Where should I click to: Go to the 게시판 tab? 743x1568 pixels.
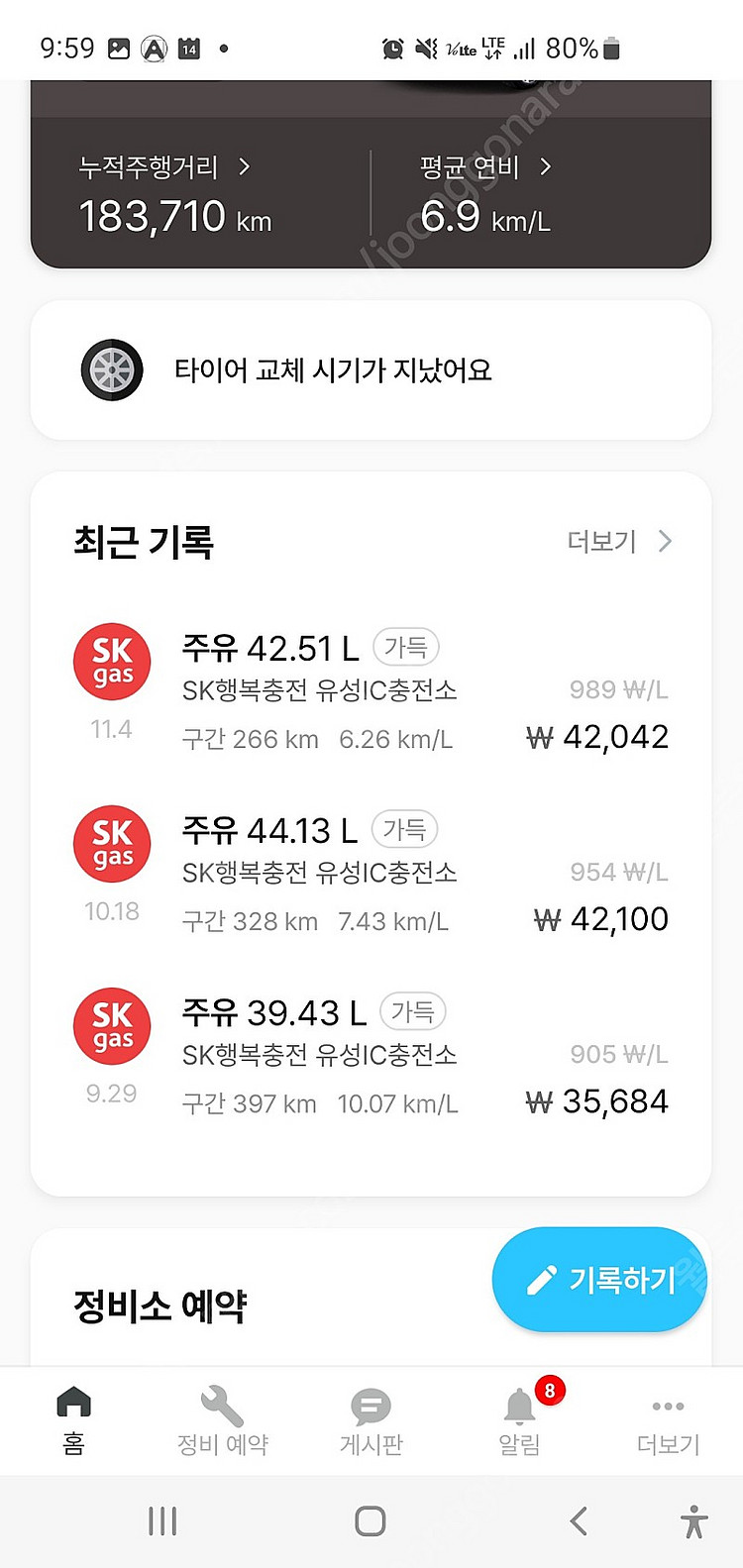tap(371, 1421)
